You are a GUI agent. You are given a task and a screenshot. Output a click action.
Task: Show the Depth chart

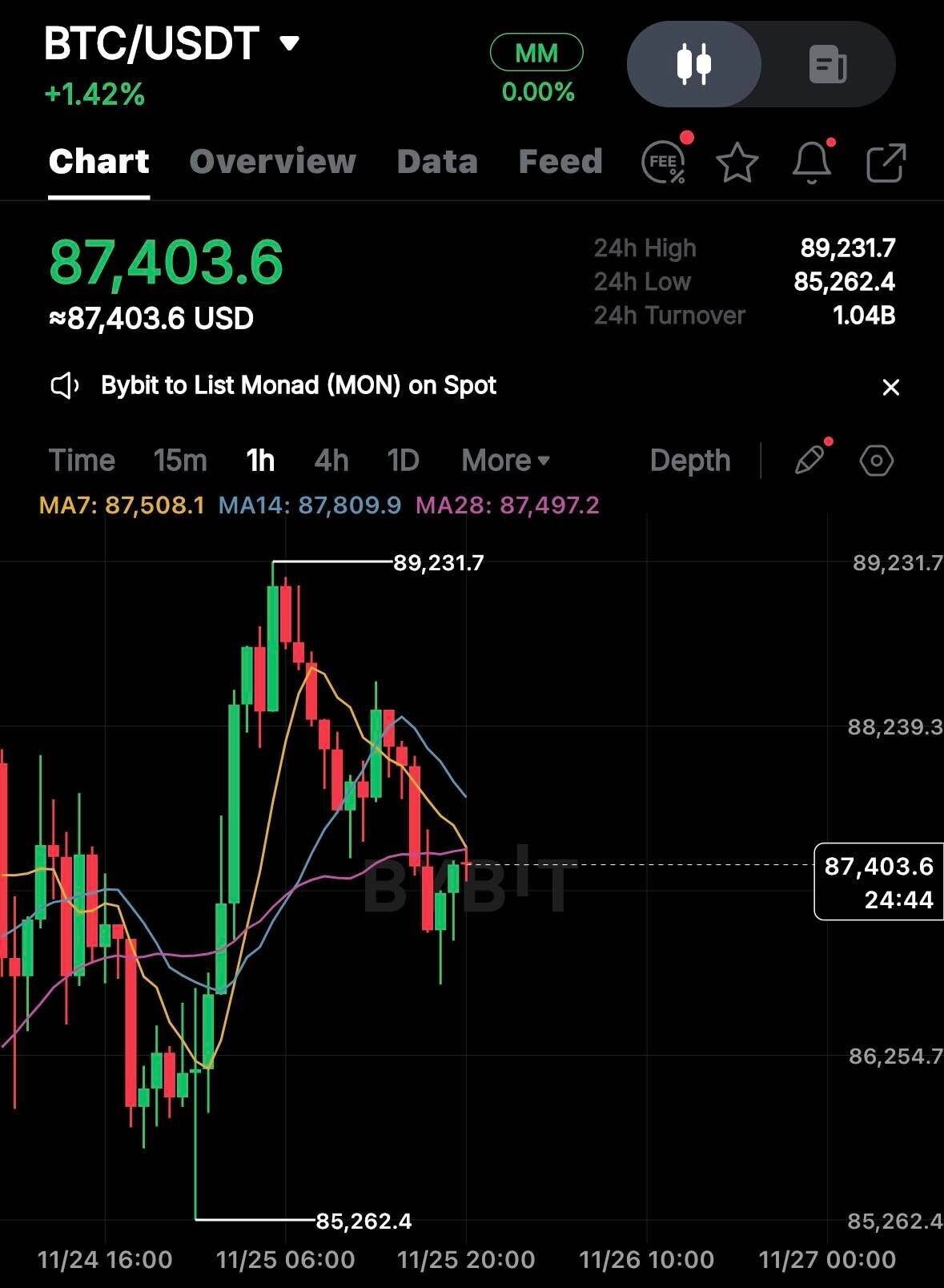(x=690, y=461)
